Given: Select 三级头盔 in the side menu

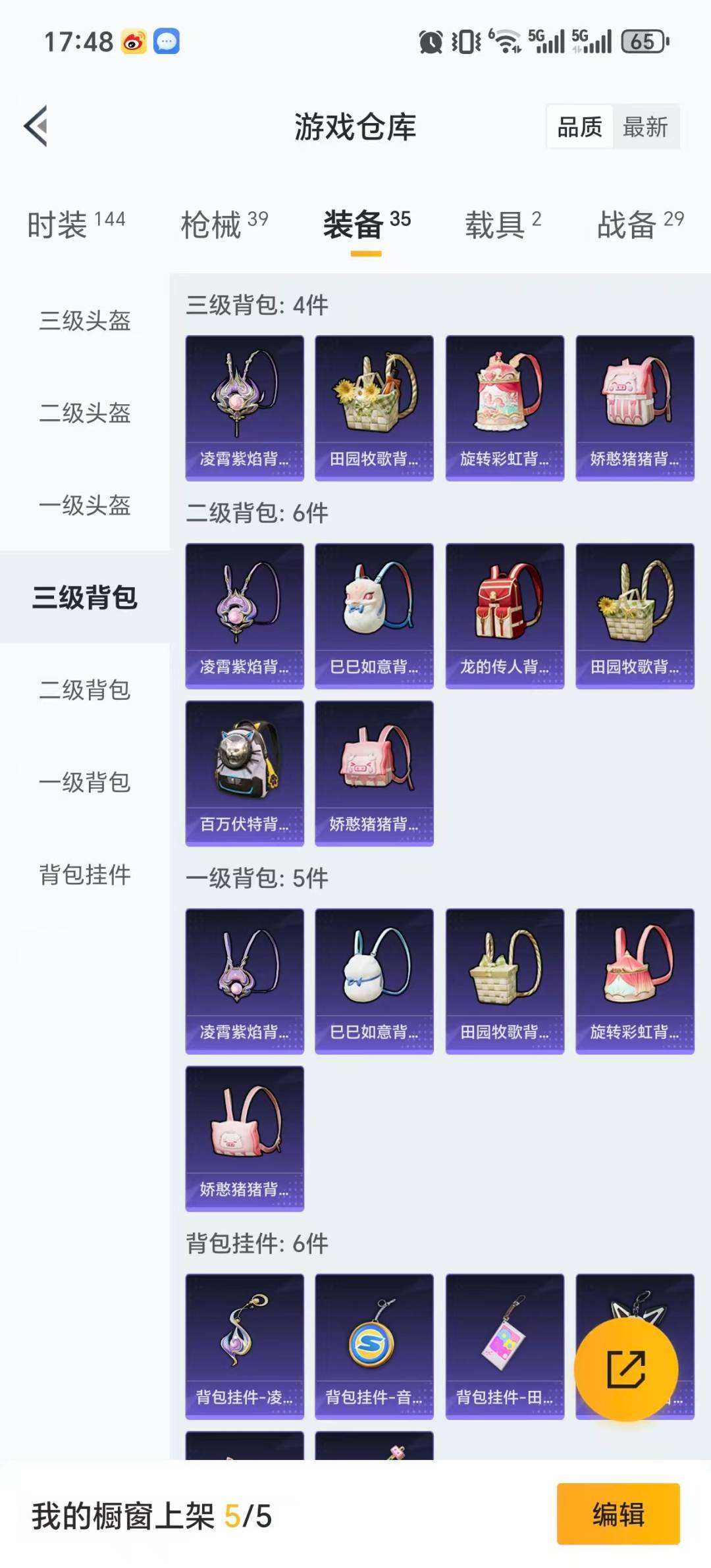Looking at the screenshot, I should [85, 321].
